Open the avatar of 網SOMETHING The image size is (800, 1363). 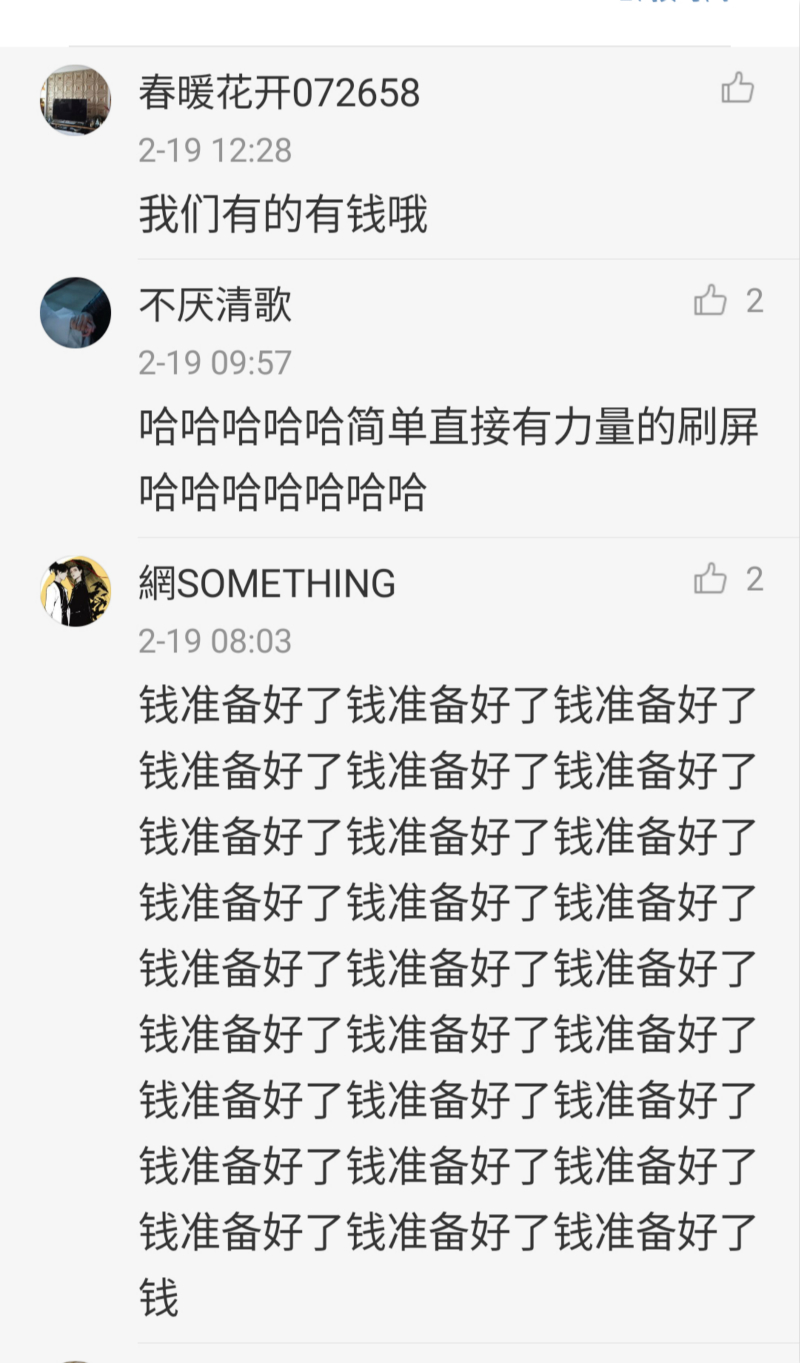(x=75, y=590)
